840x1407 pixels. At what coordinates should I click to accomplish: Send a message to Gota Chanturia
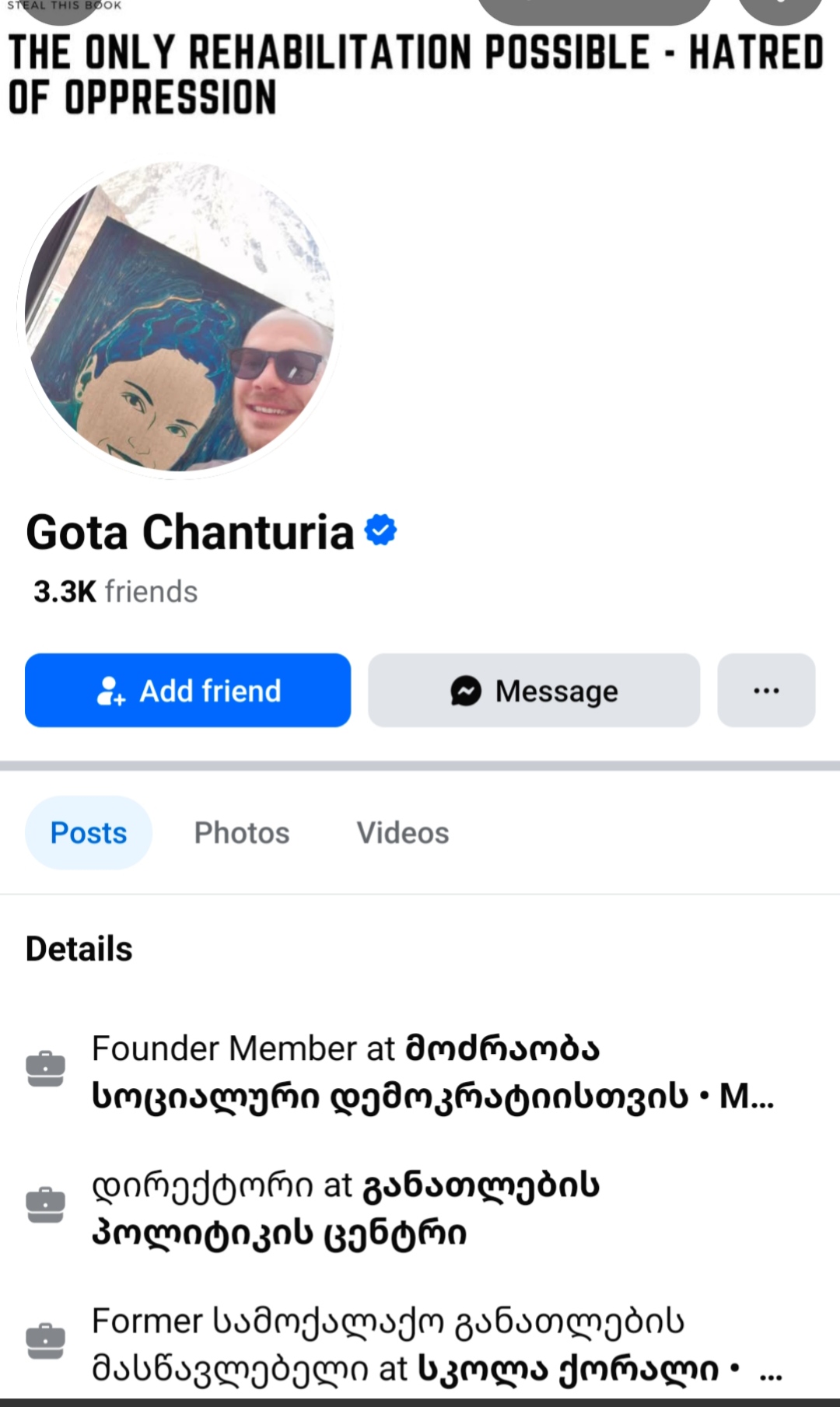point(534,691)
